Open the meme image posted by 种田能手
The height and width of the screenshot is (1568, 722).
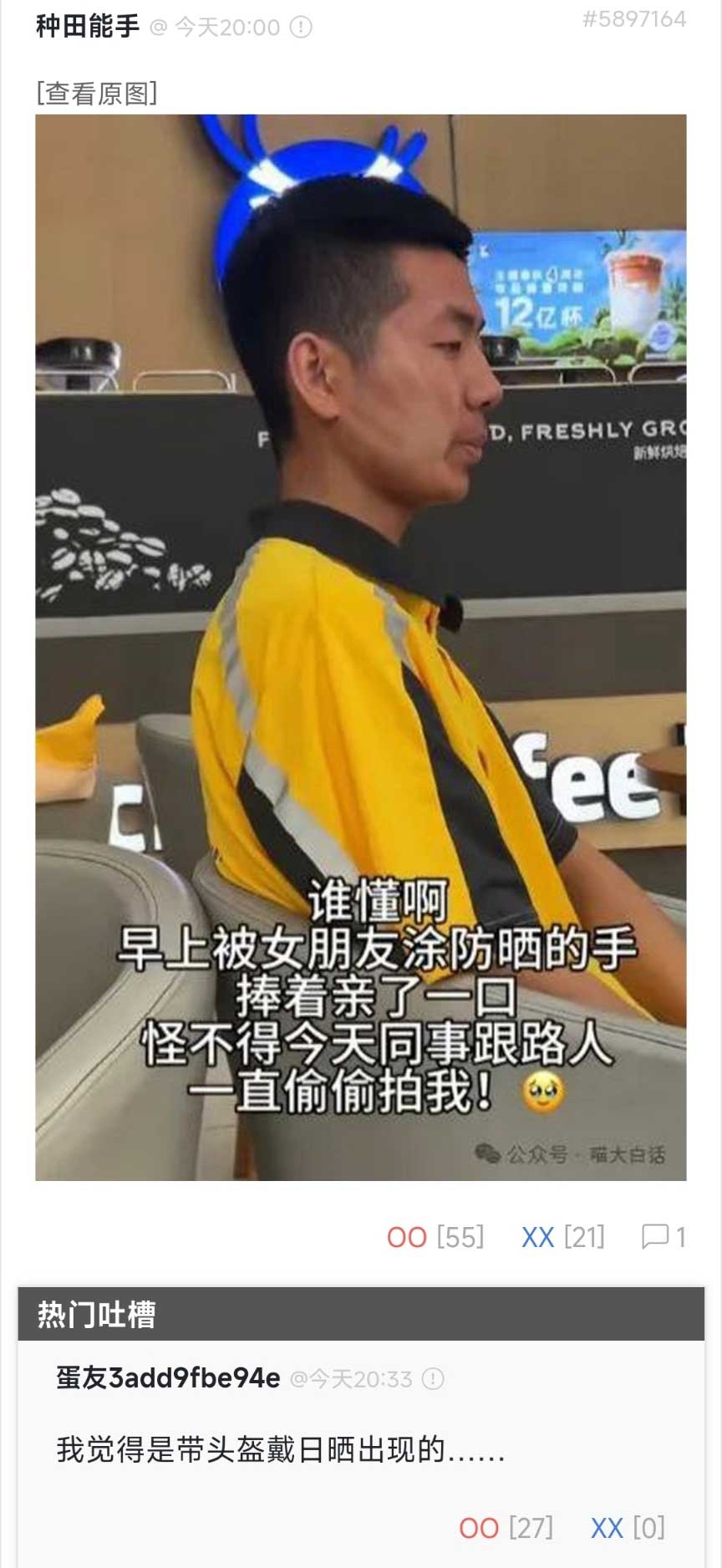(361, 647)
